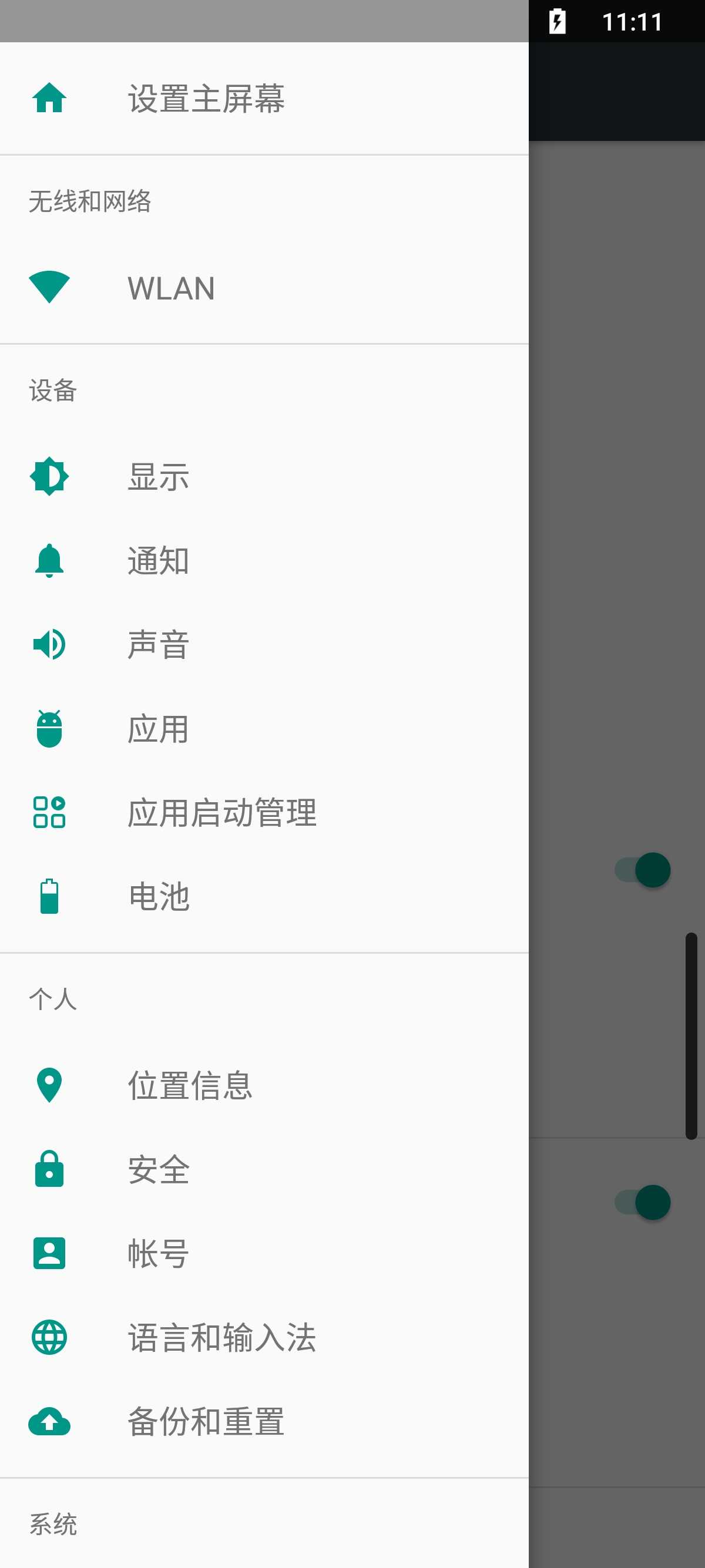Click the bell icon for 通知
This screenshot has height=1568, width=705.
49,561
